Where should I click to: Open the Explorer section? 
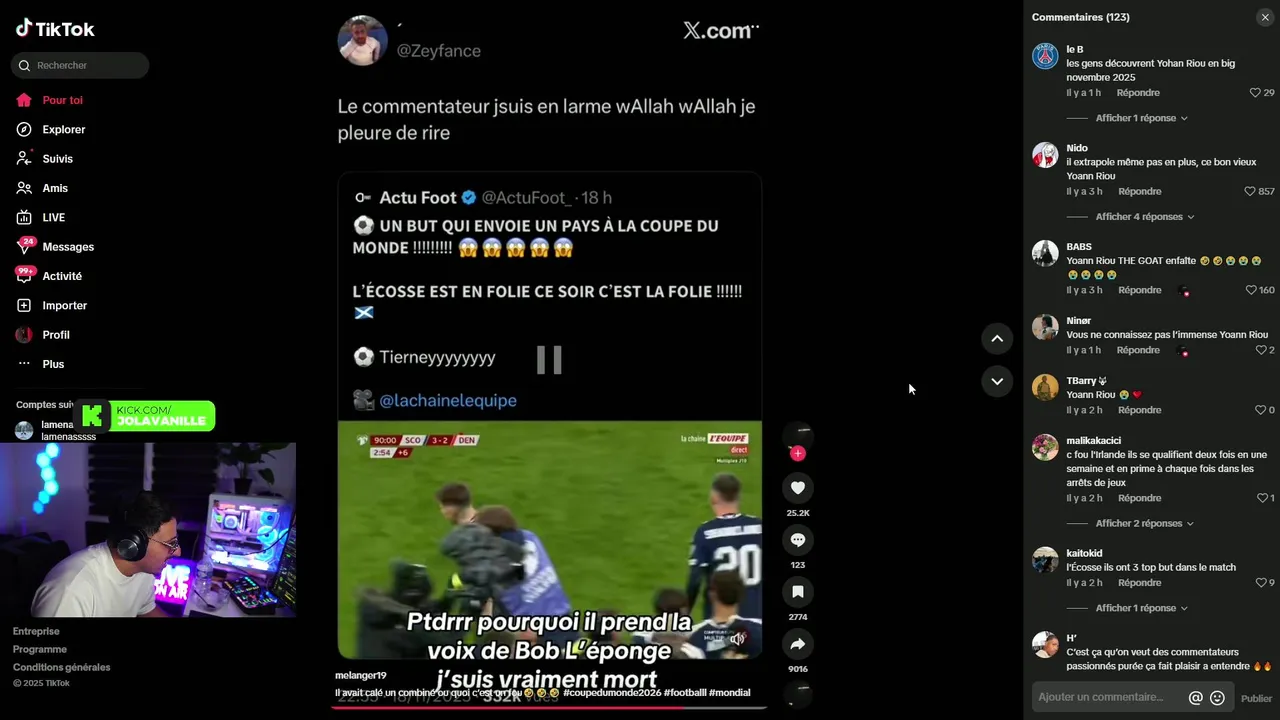point(63,129)
